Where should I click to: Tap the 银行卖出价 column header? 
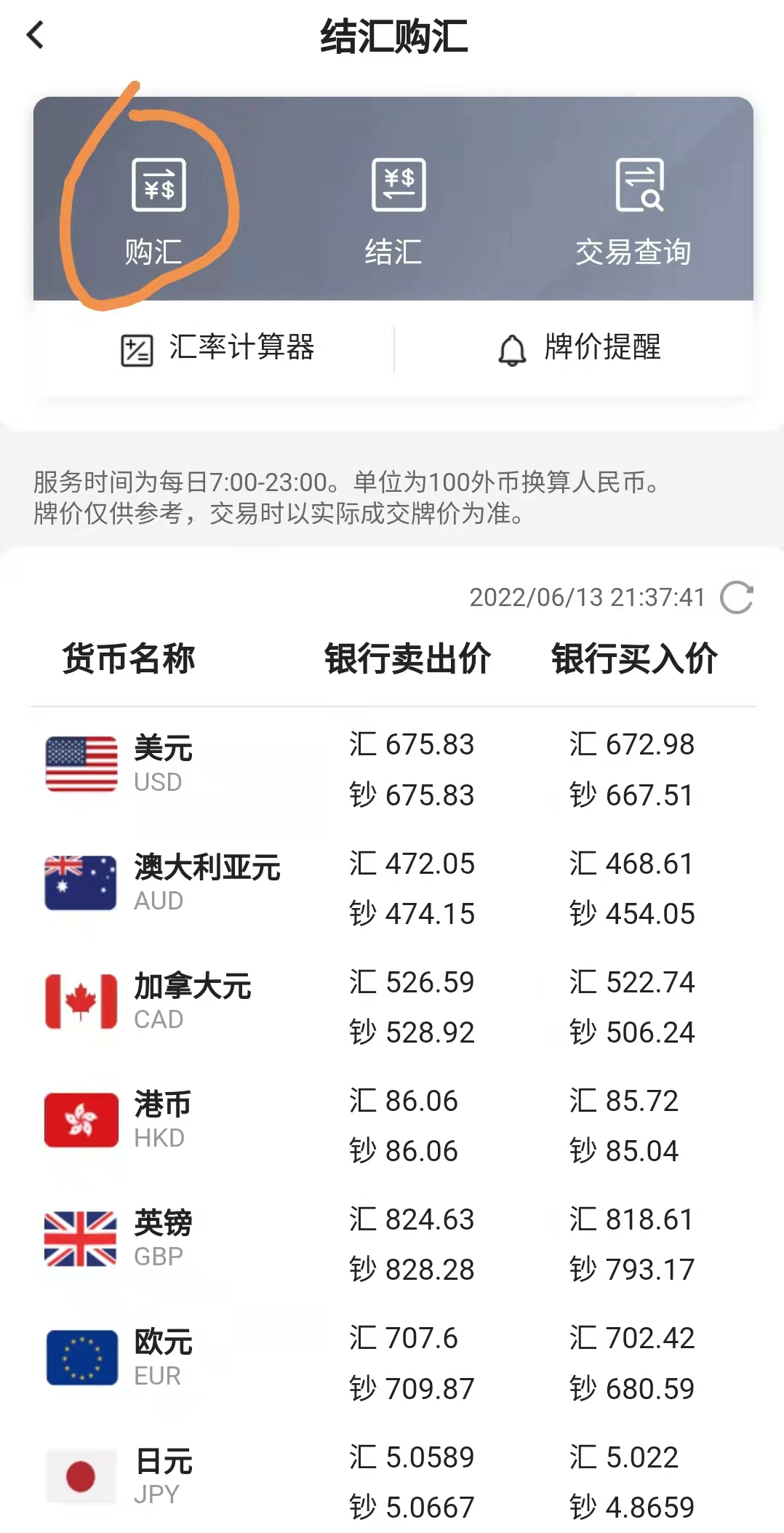[x=407, y=656]
